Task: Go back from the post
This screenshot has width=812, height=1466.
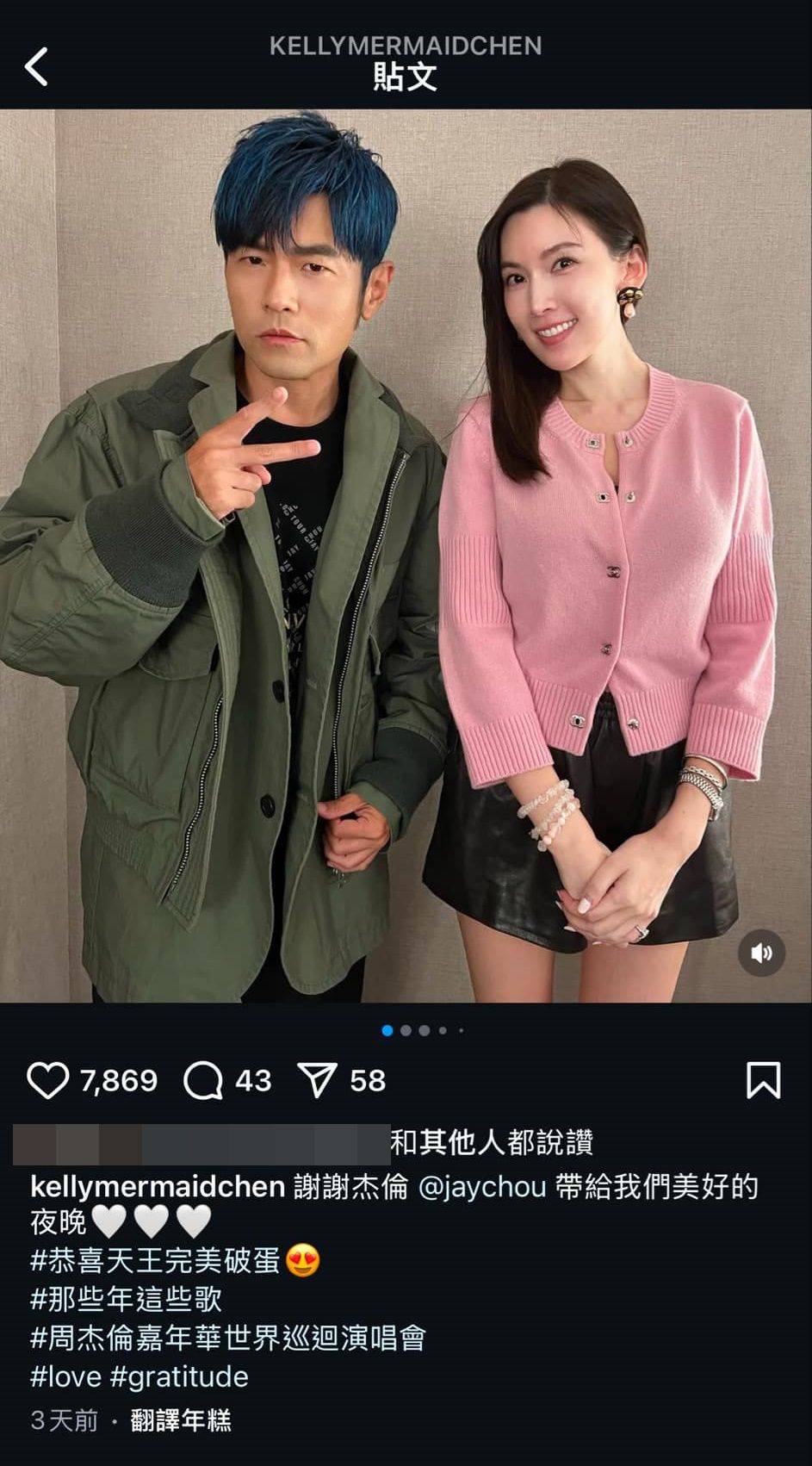Action: 36,66
